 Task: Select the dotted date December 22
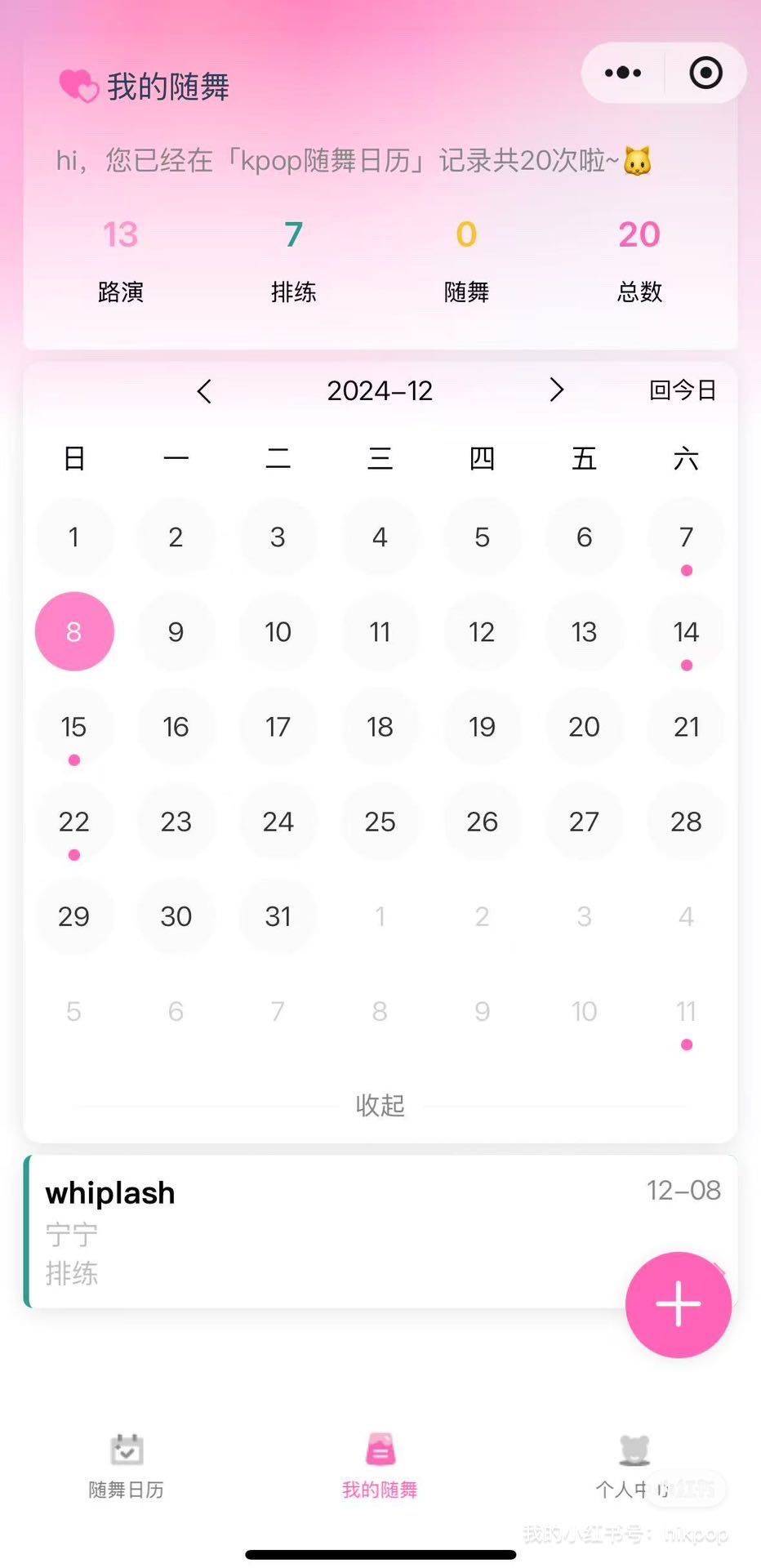(74, 822)
